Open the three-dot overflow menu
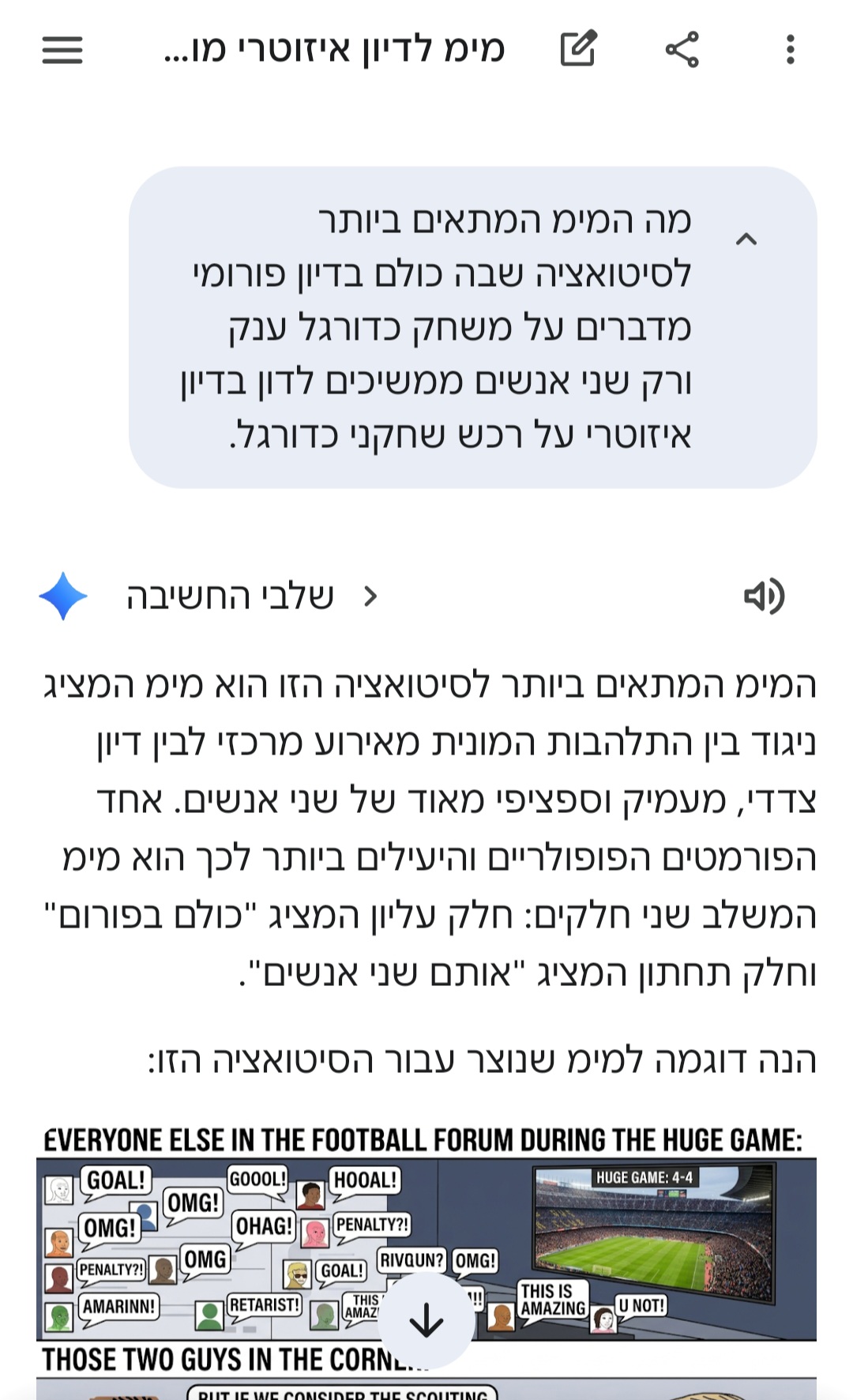Viewport: 853px width, 1400px height. (x=790, y=50)
